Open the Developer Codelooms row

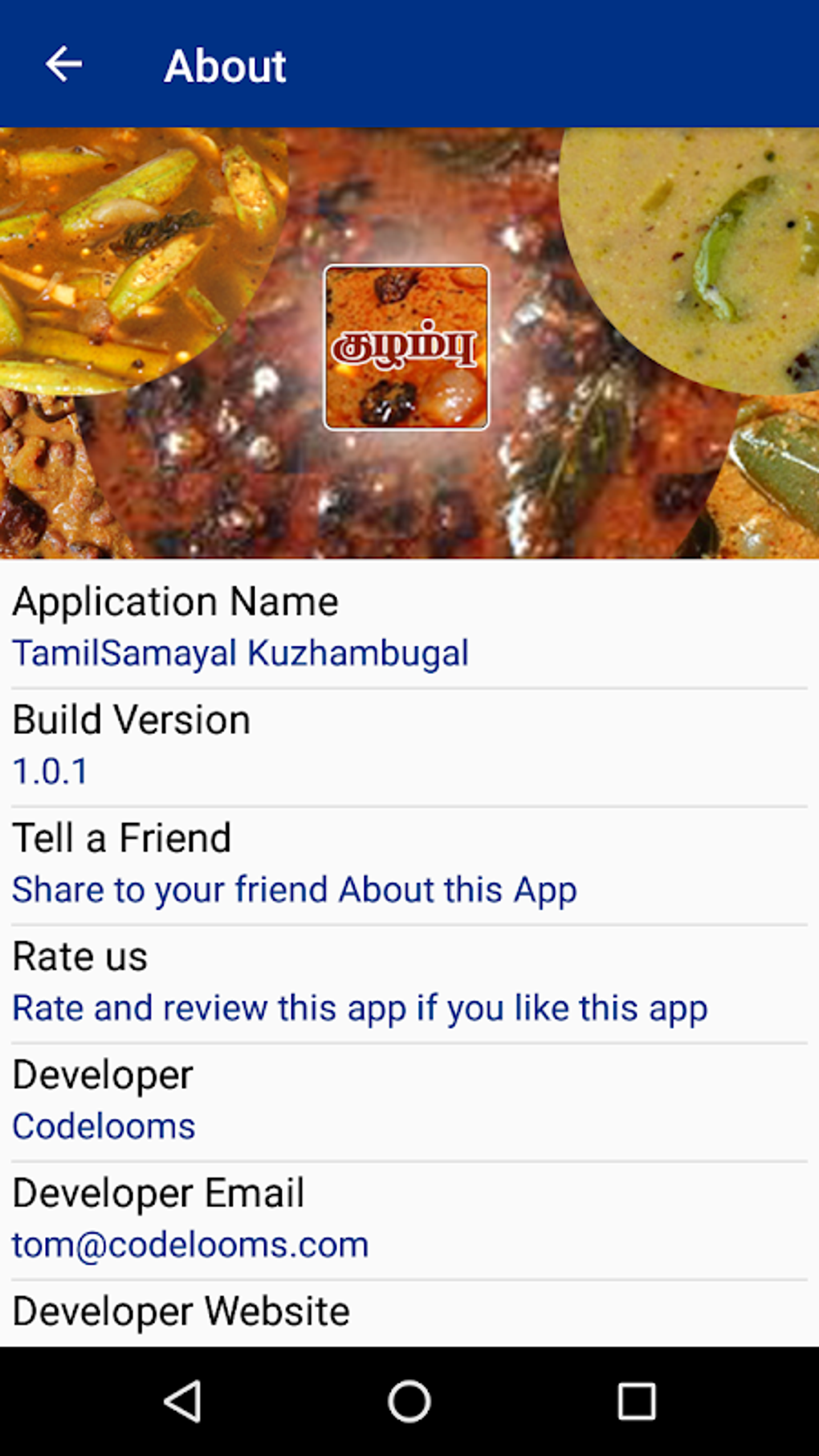409,1103
